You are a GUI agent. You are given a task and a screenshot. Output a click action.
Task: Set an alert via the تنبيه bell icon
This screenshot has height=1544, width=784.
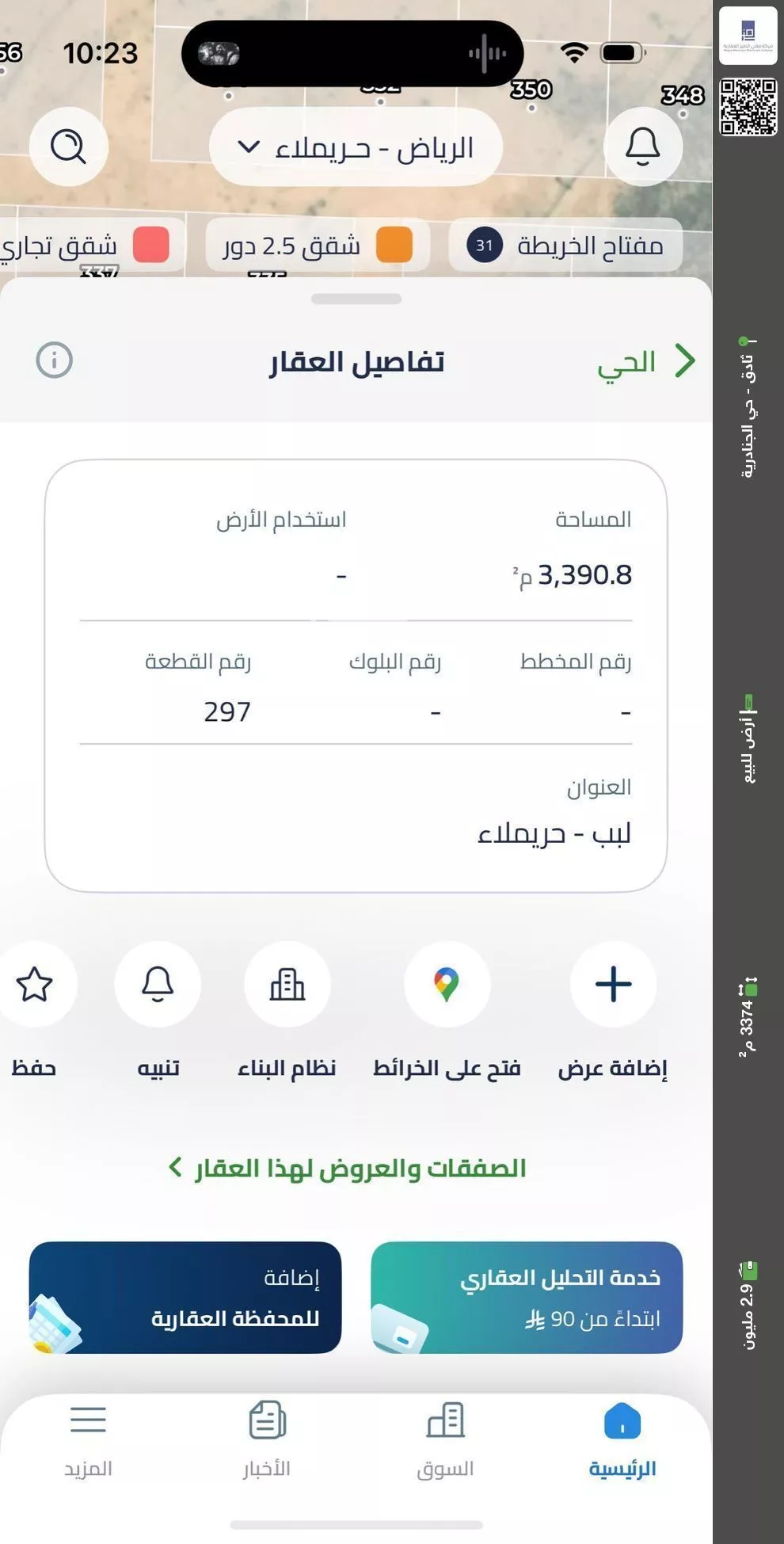point(158,985)
